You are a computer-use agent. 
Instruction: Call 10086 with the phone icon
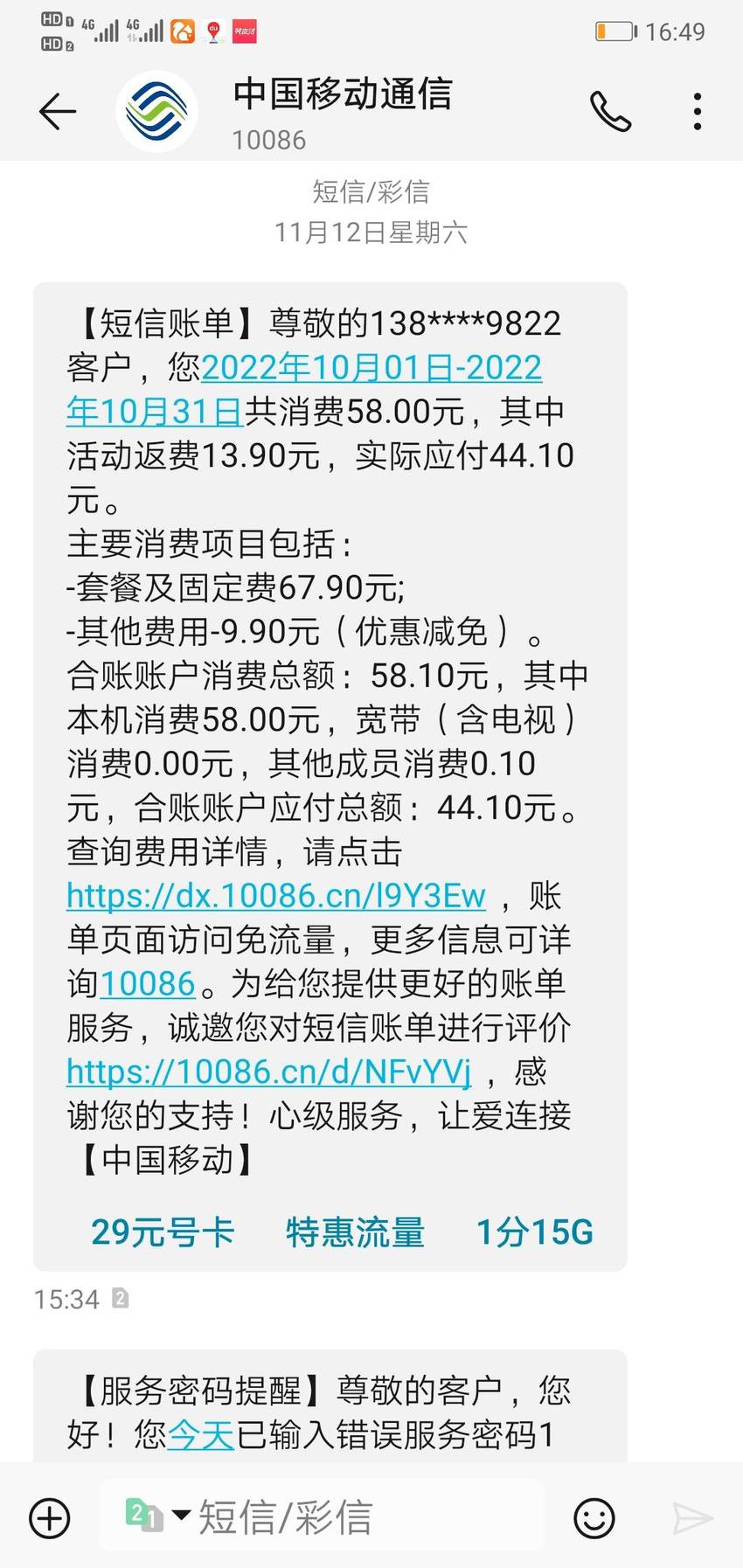(x=609, y=112)
